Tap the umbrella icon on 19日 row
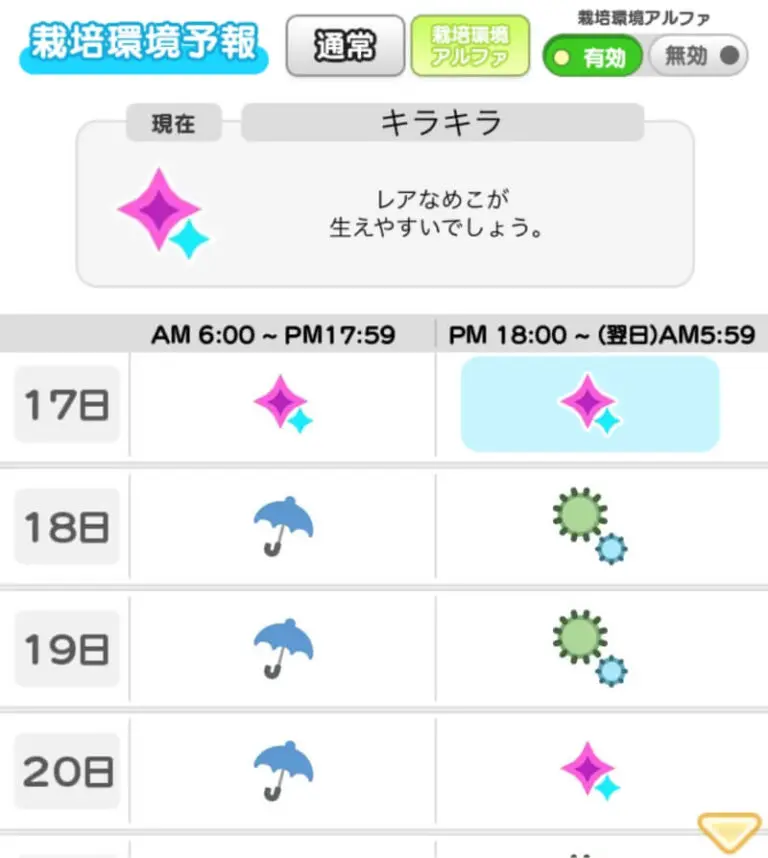 (x=283, y=649)
